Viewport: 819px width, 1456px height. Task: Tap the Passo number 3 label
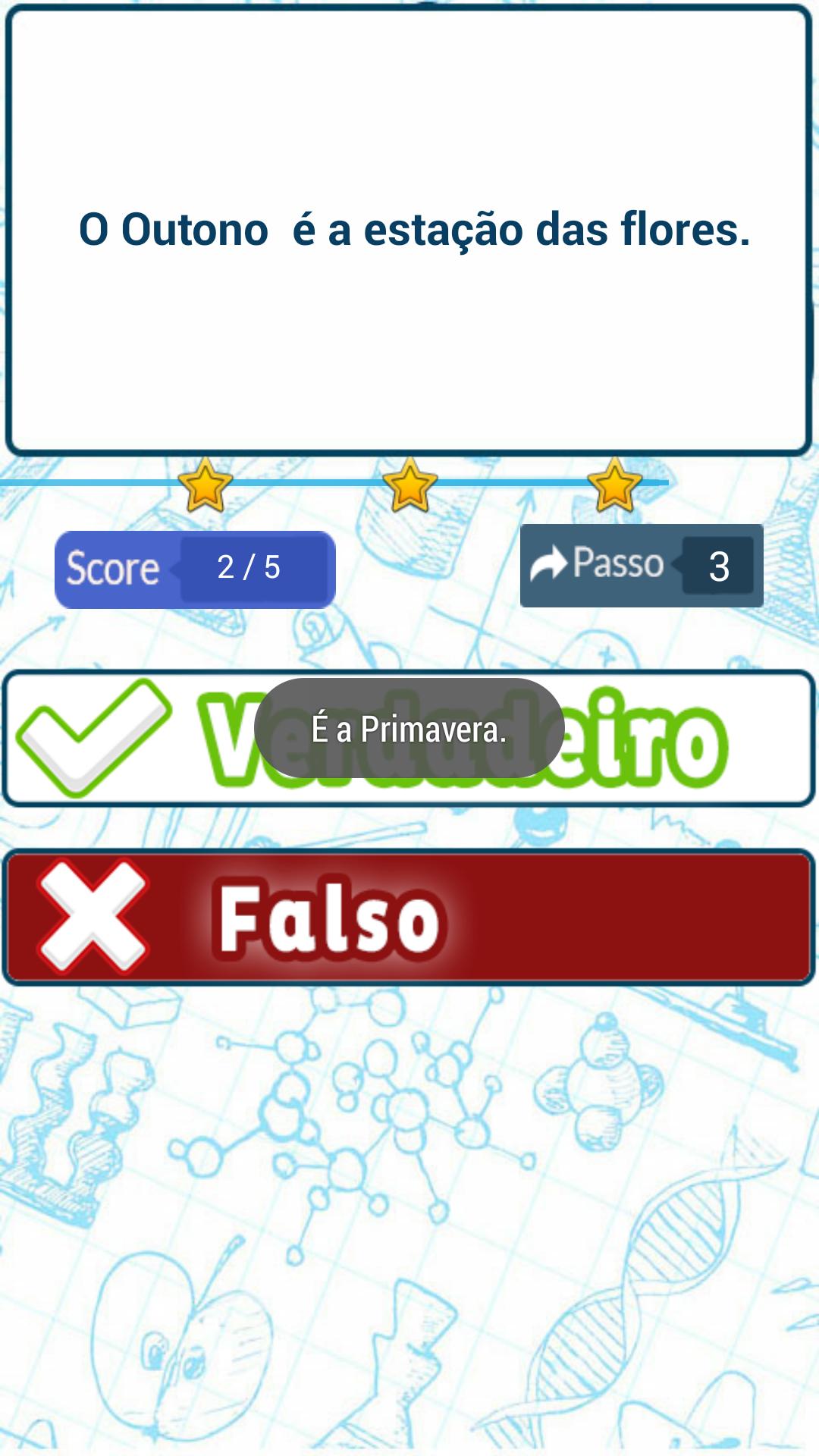(719, 565)
